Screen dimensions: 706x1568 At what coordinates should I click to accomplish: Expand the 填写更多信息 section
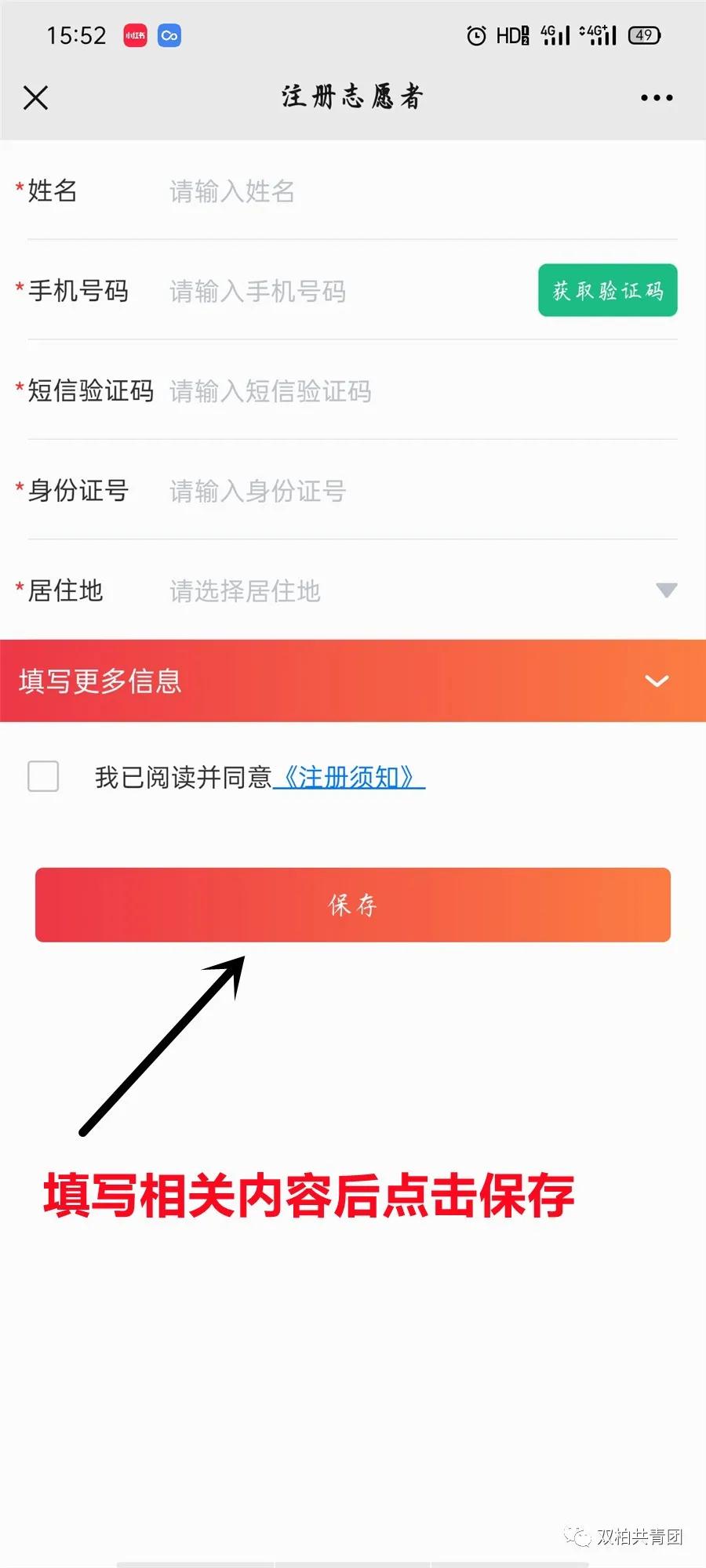pyautogui.click(x=353, y=681)
